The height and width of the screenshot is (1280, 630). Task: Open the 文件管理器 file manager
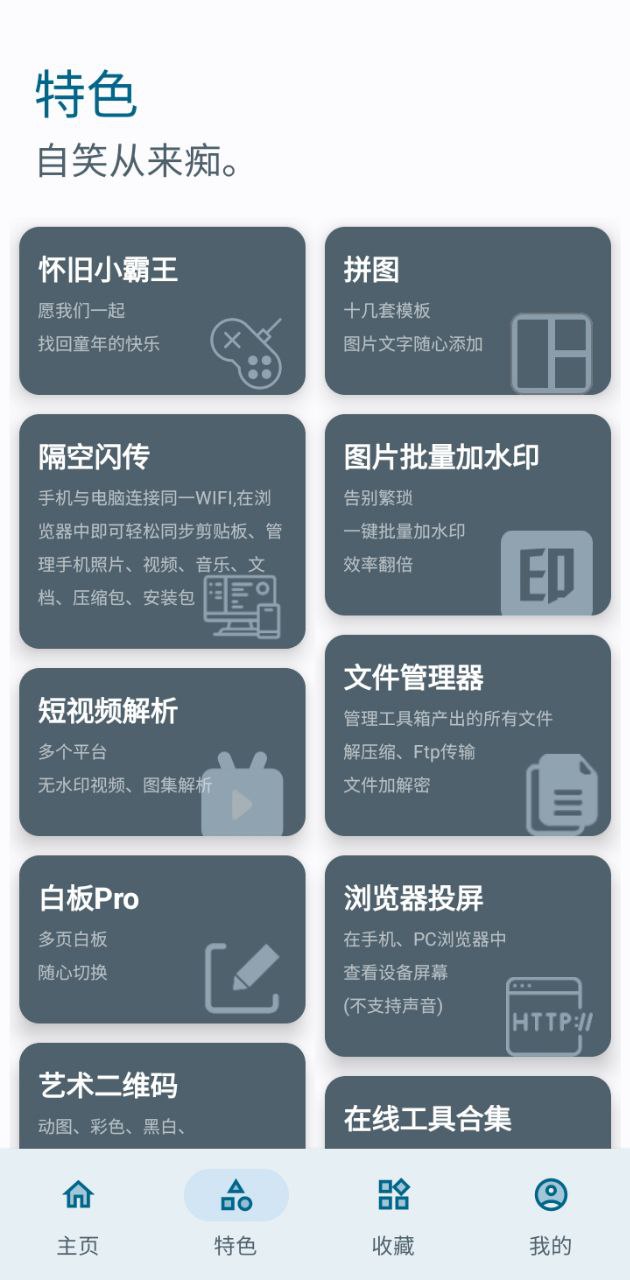click(x=467, y=734)
